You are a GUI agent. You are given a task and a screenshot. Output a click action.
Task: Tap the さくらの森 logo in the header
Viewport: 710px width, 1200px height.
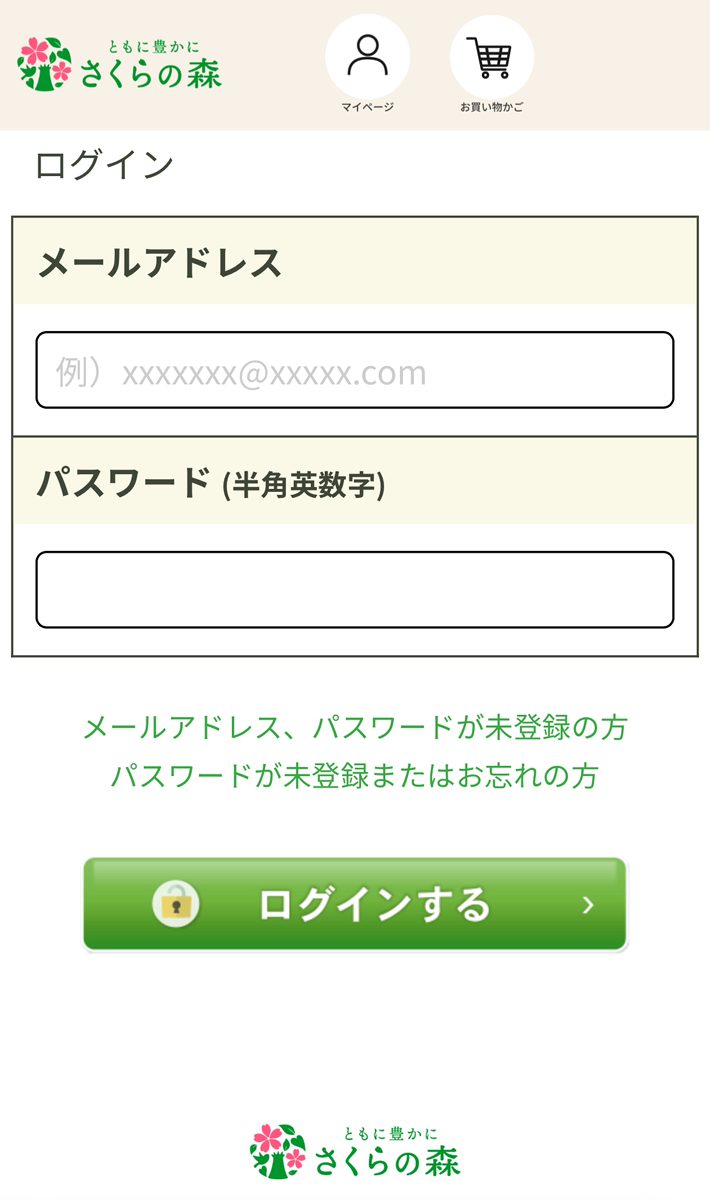pos(119,64)
